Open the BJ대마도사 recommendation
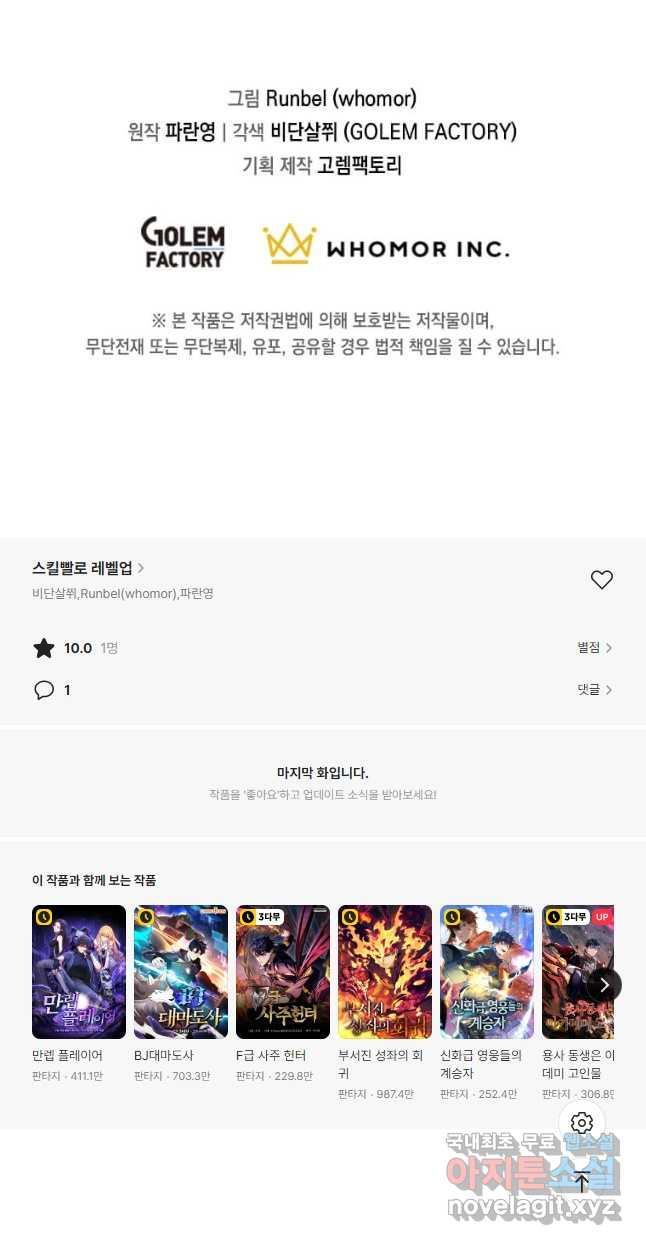The image size is (646, 1245). pos(181,972)
